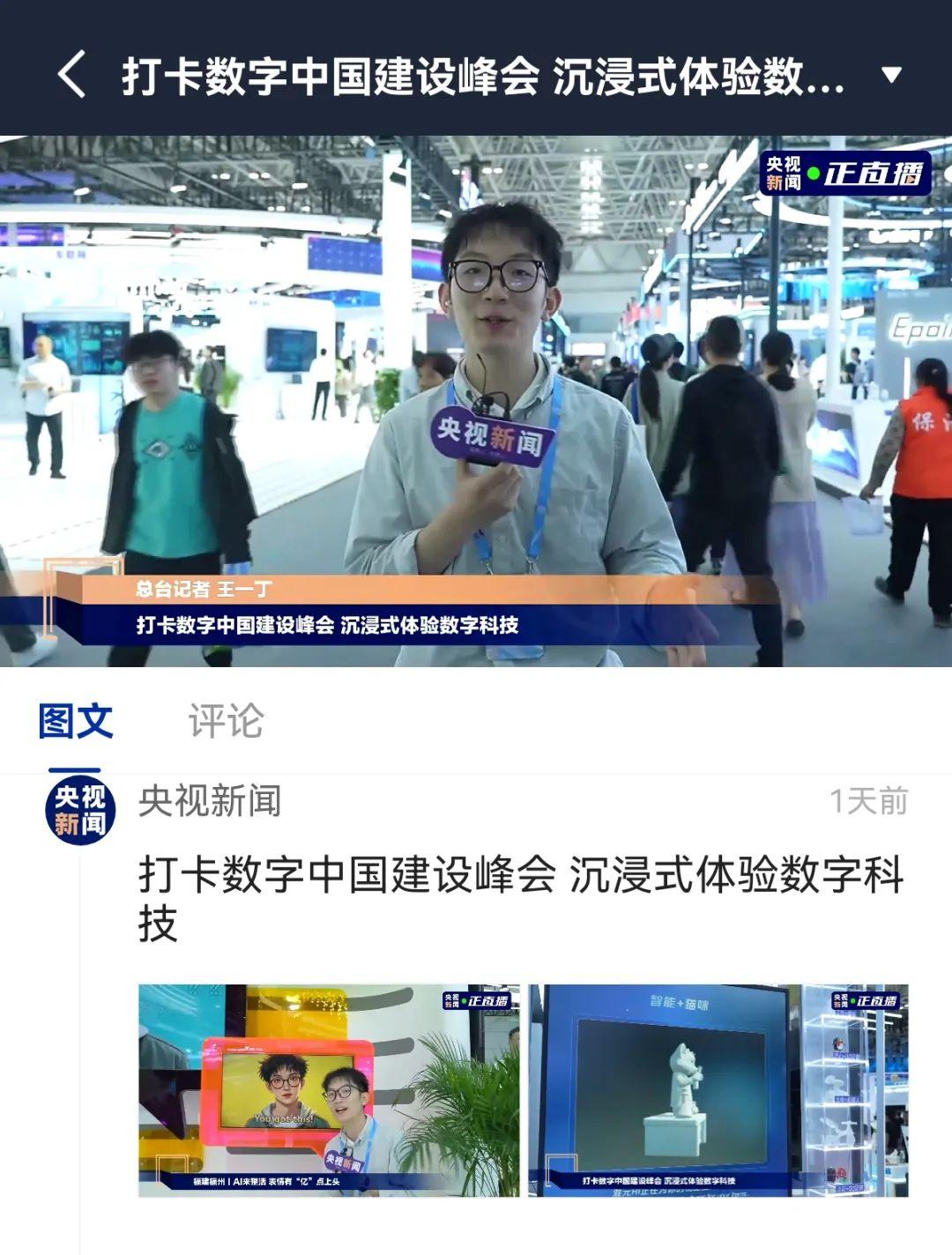
Task: Expand the title dropdown arrow
Action: point(891,75)
